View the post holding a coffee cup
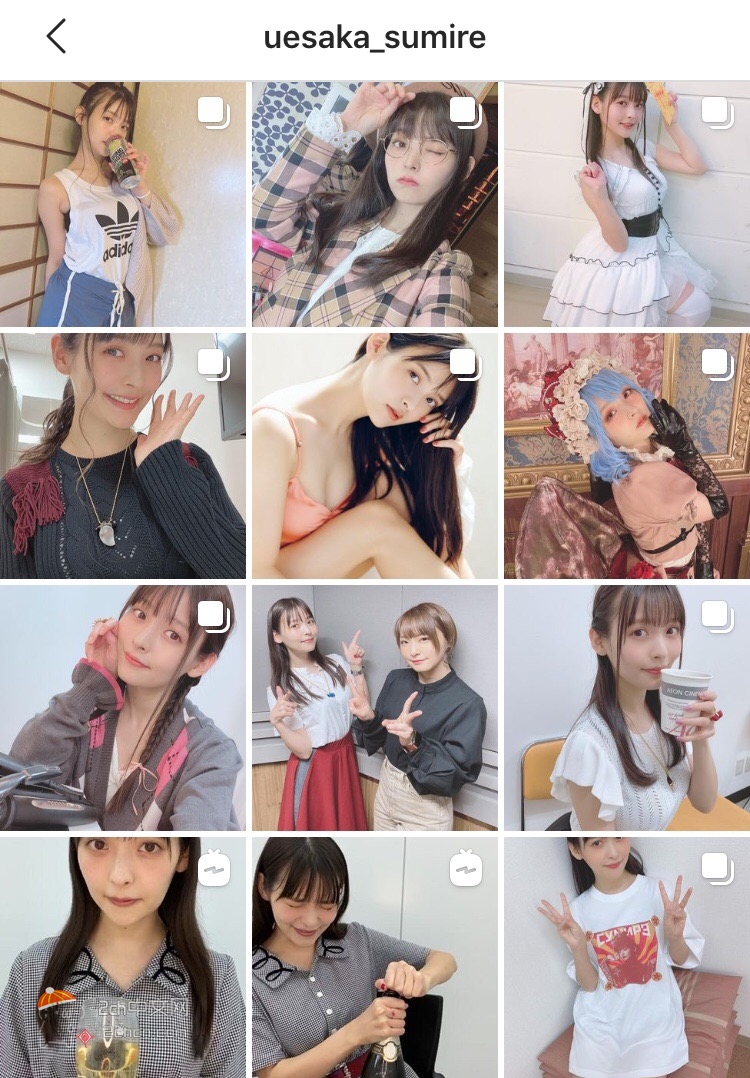The width and height of the screenshot is (750, 1078). [627, 708]
